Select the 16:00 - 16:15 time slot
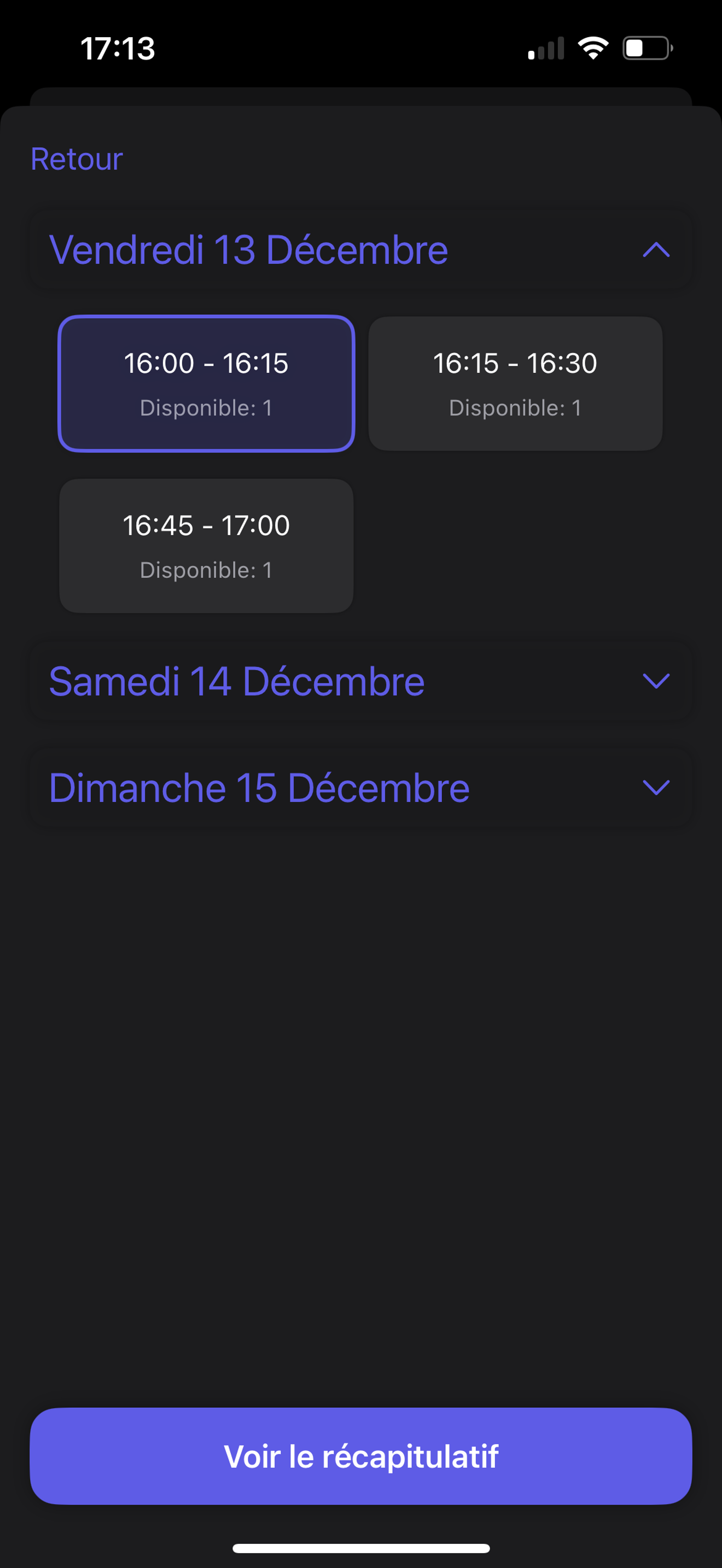The image size is (722, 1568). pyautogui.click(x=206, y=383)
